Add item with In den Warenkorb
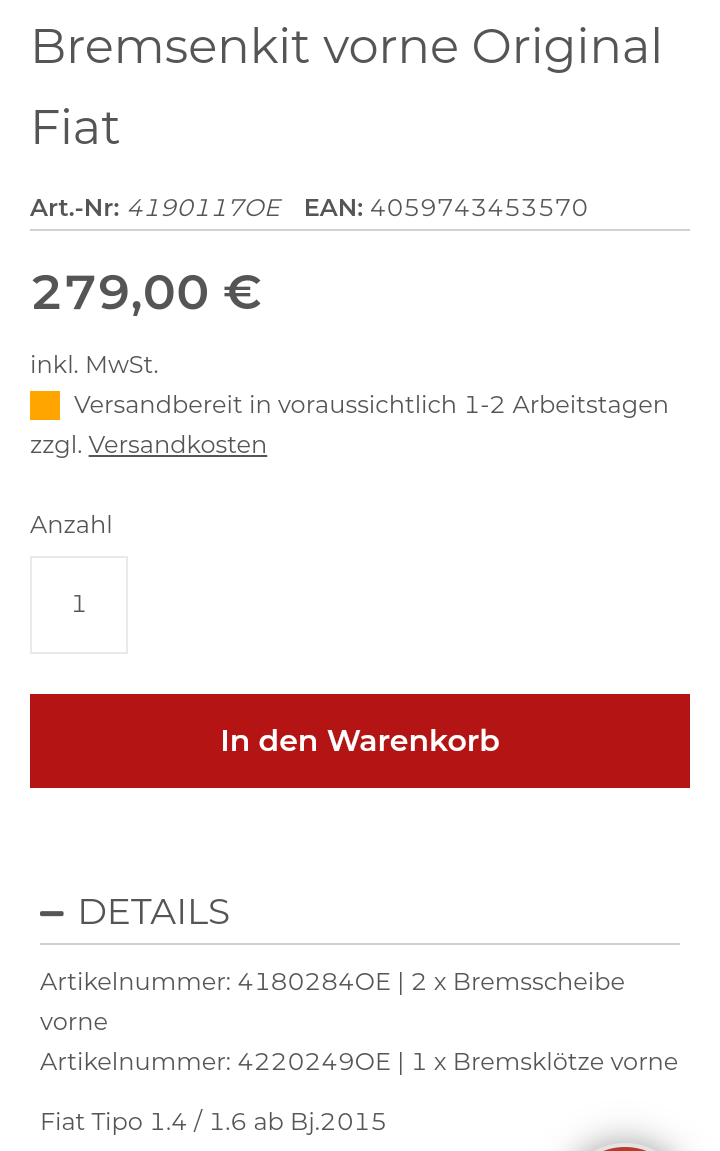 point(360,741)
